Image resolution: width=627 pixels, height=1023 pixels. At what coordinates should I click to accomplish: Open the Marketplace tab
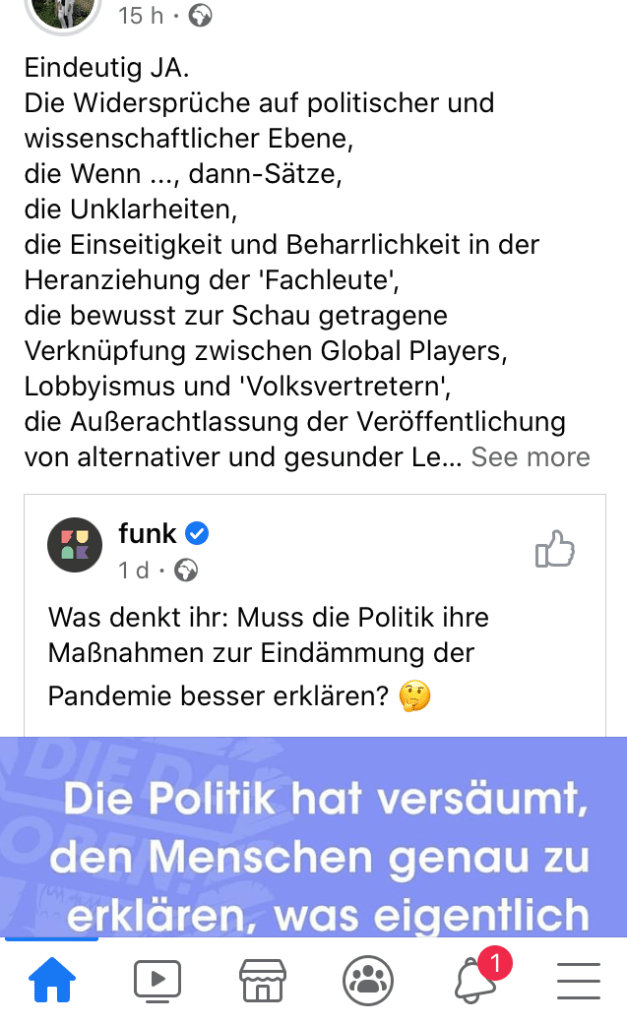pyautogui.click(x=262, y=981)
